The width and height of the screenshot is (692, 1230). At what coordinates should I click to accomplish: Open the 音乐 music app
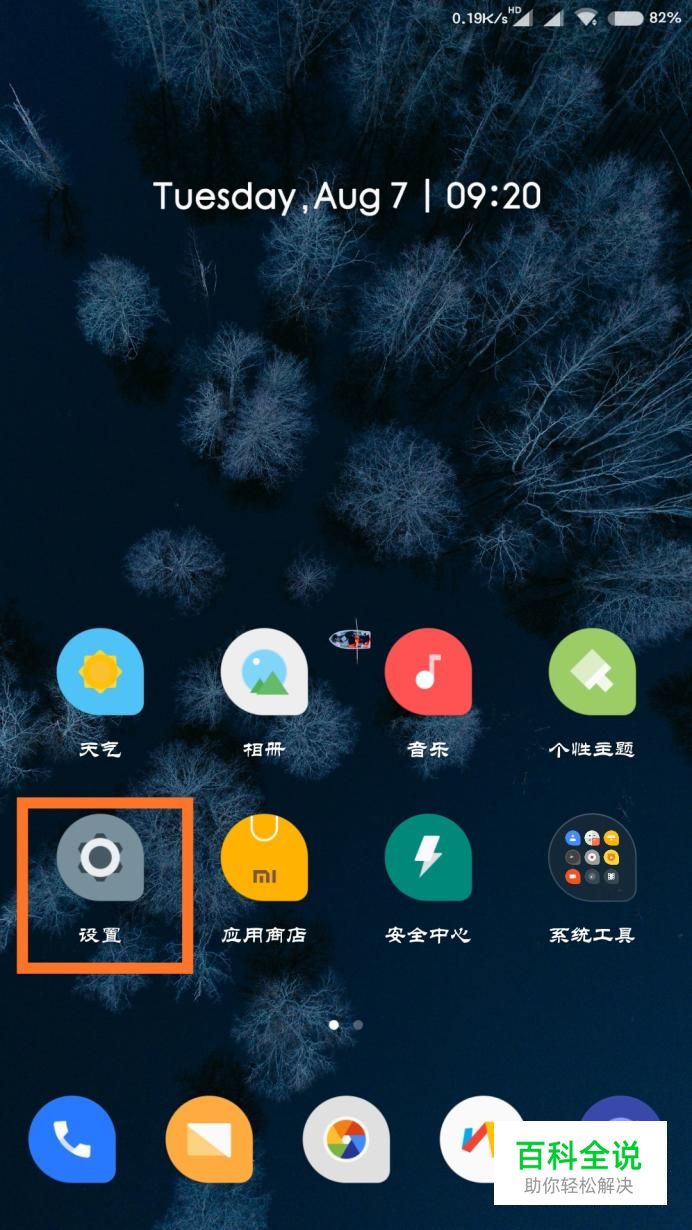point(428,672)
